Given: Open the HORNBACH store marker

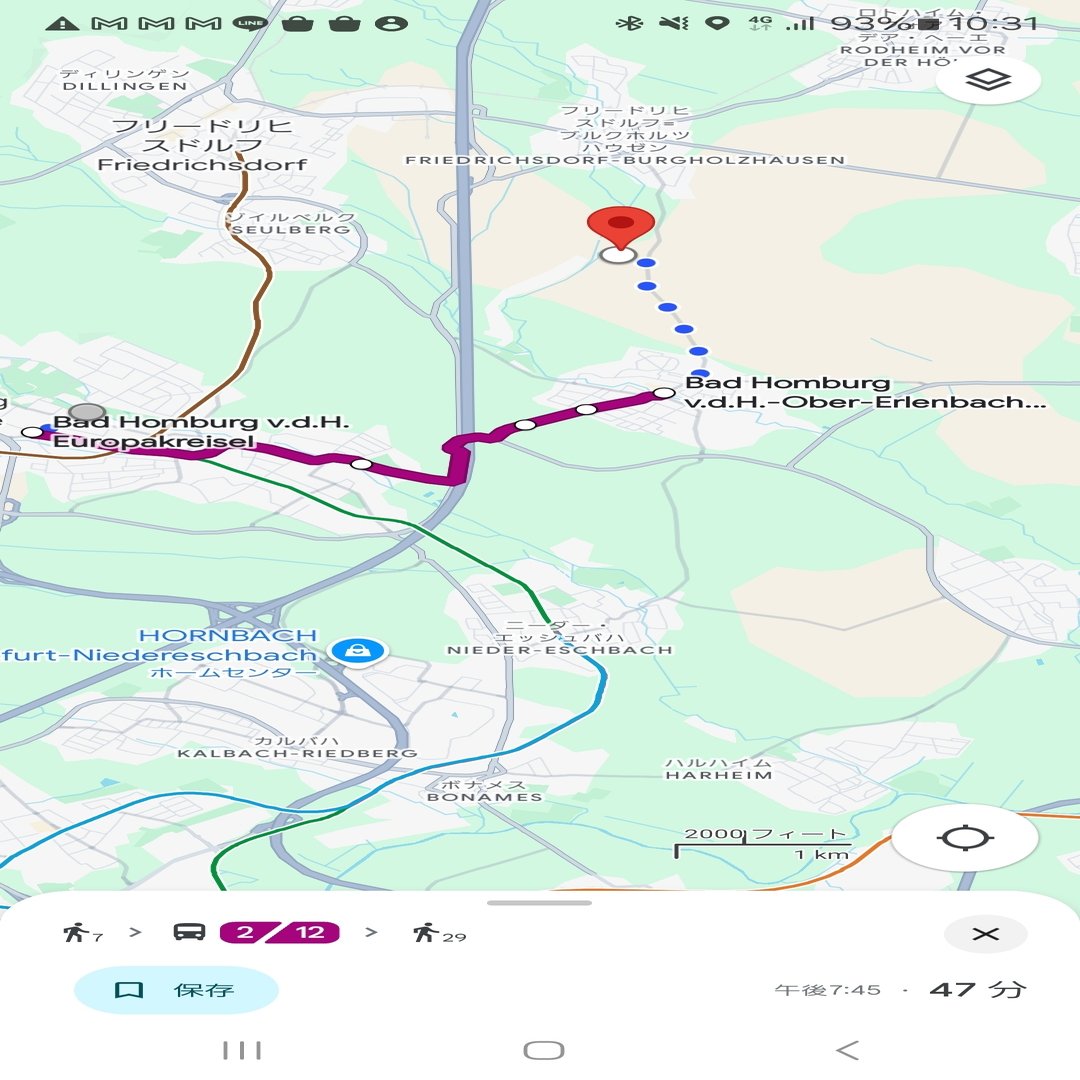Looking at the screenshot, I should pyautogui.click(x=354, y=651).
